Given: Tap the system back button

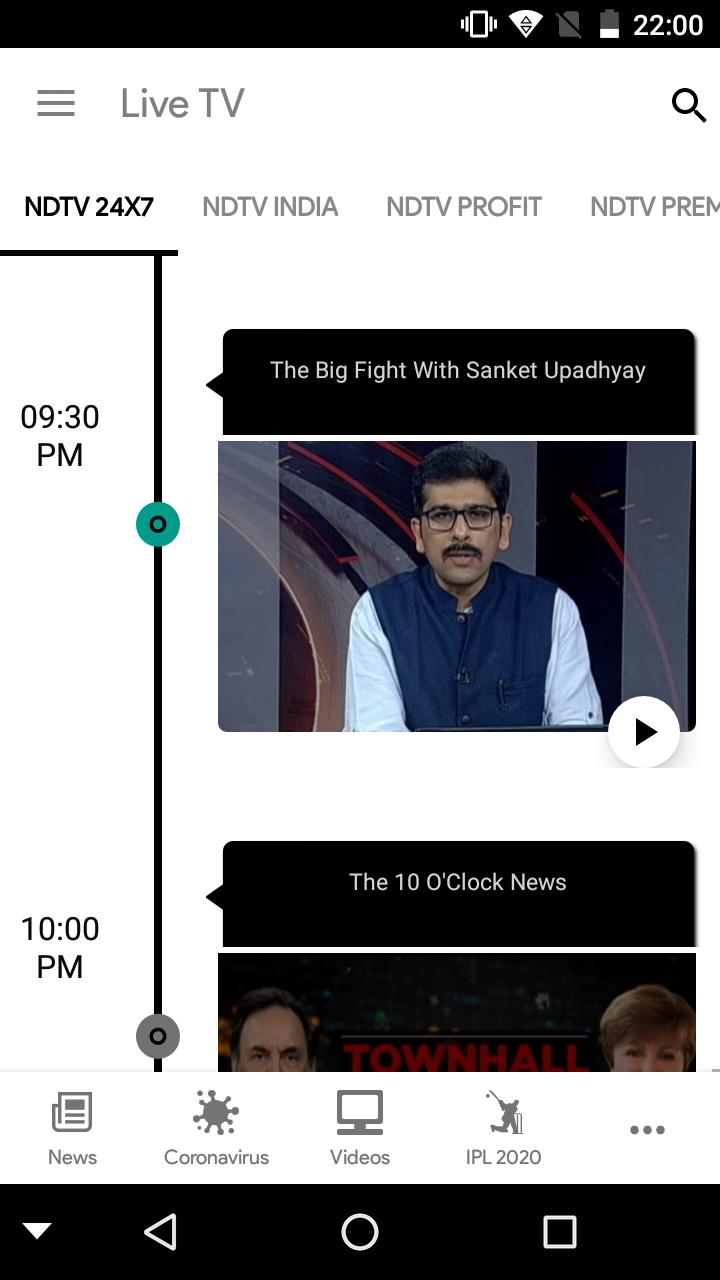Looking at the screenshot, I should (160, 1232).
